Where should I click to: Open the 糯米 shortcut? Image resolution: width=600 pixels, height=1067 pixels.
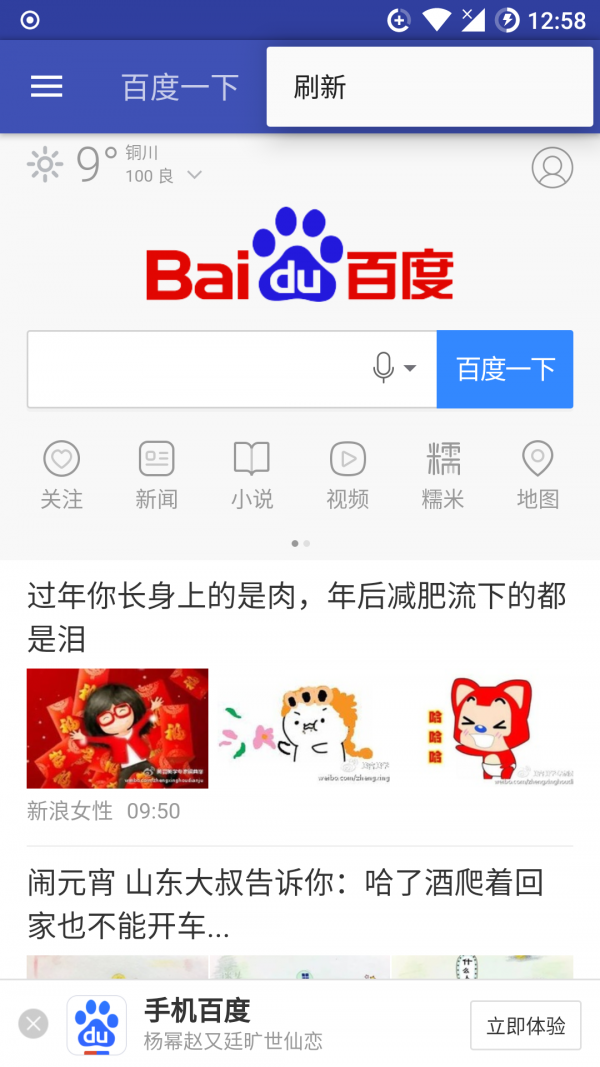(x=443, y=475)
